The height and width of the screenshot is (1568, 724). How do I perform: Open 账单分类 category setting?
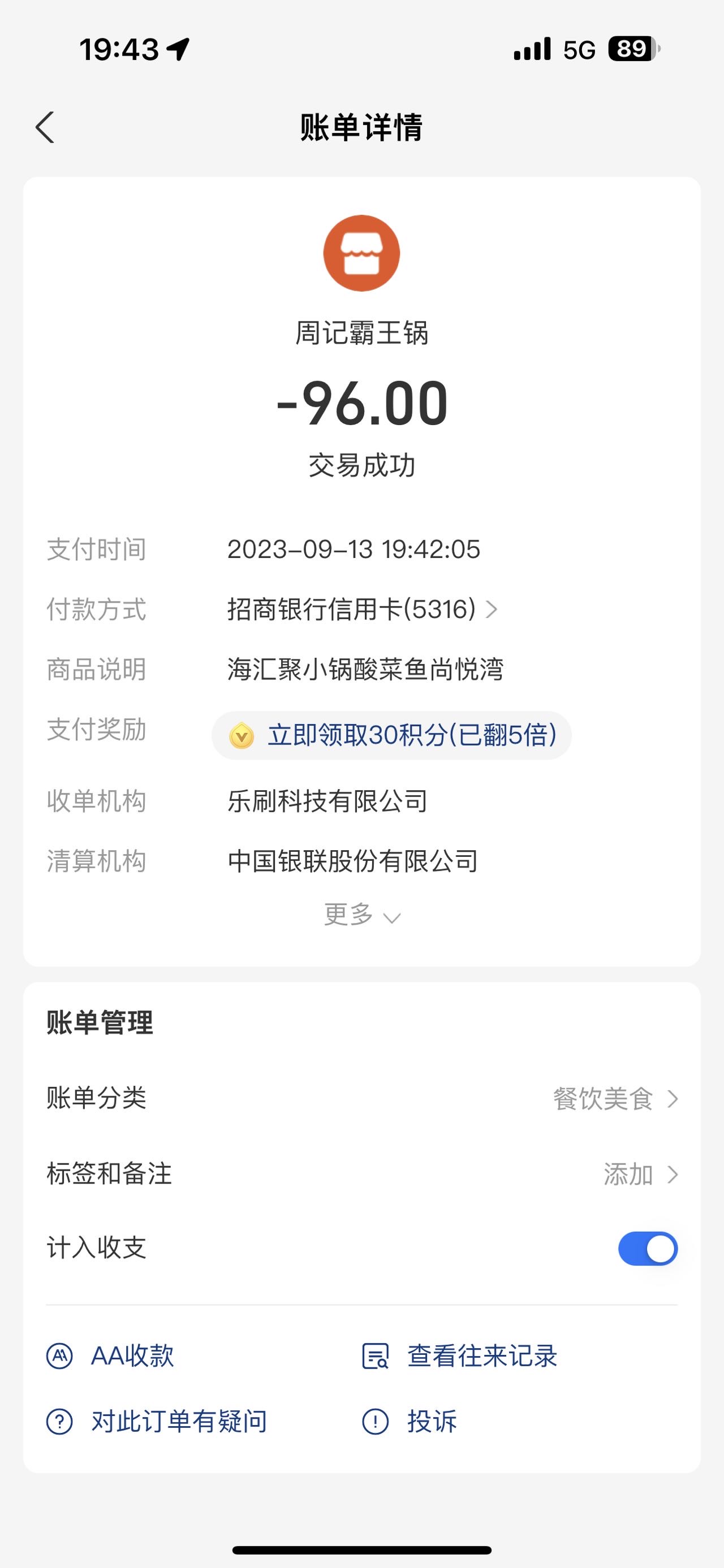tap(361, 1099)
